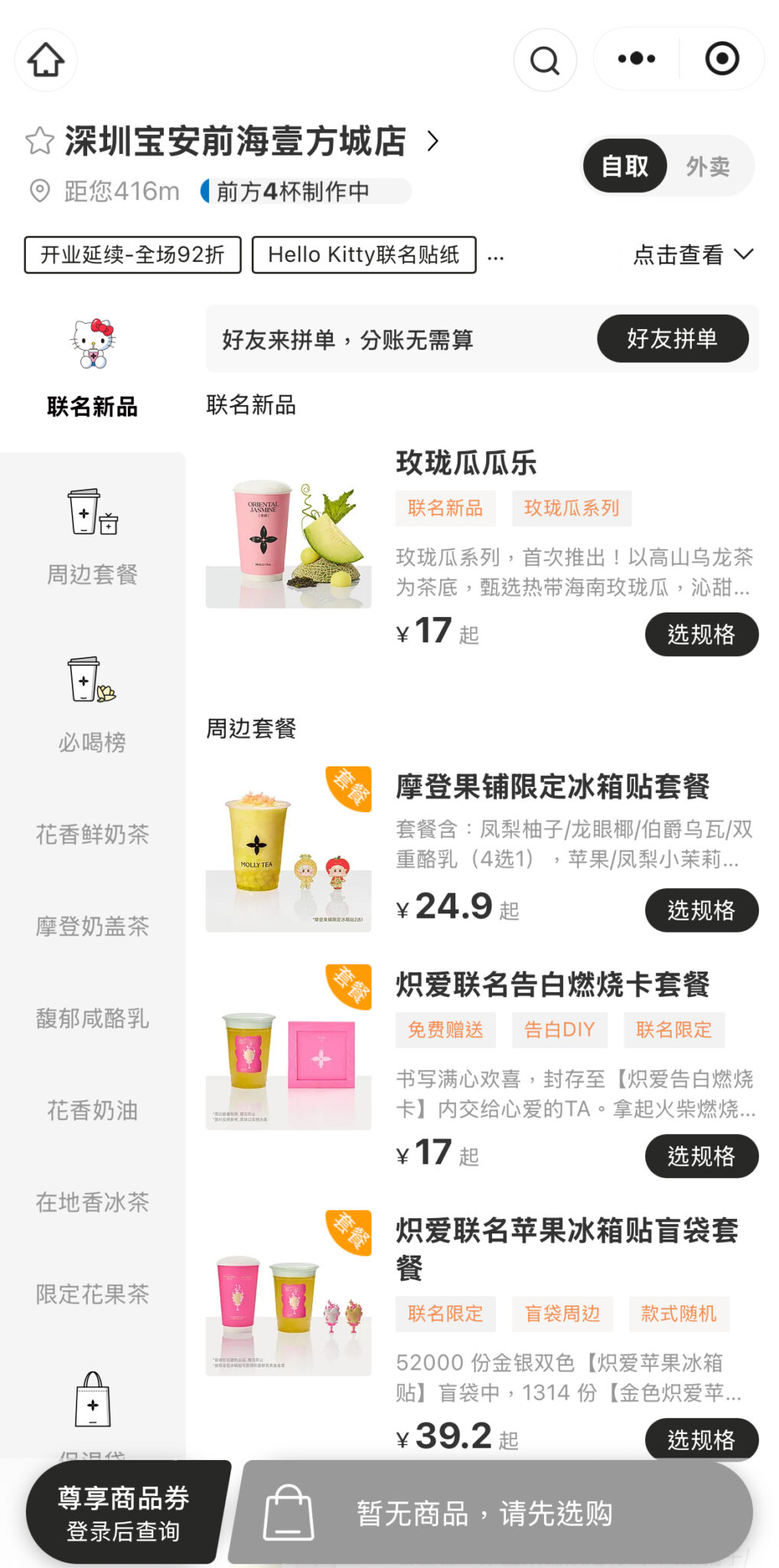This screenshot has height=1568, width=779.
Task: Choose 选规格 for 玫珑瓜瓜乐
Action: pyautogui.click(x=701, y=634)
